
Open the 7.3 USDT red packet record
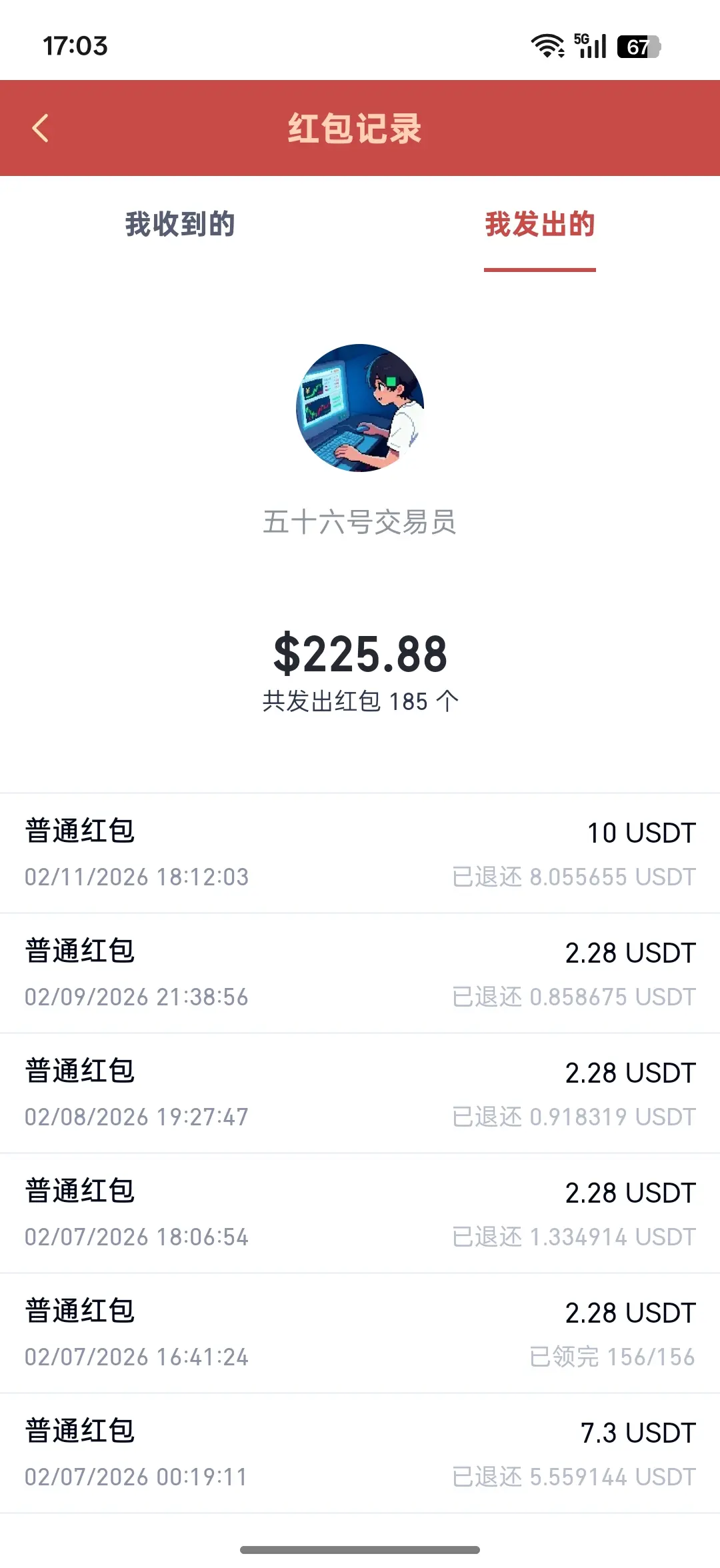click(360, 1453)
